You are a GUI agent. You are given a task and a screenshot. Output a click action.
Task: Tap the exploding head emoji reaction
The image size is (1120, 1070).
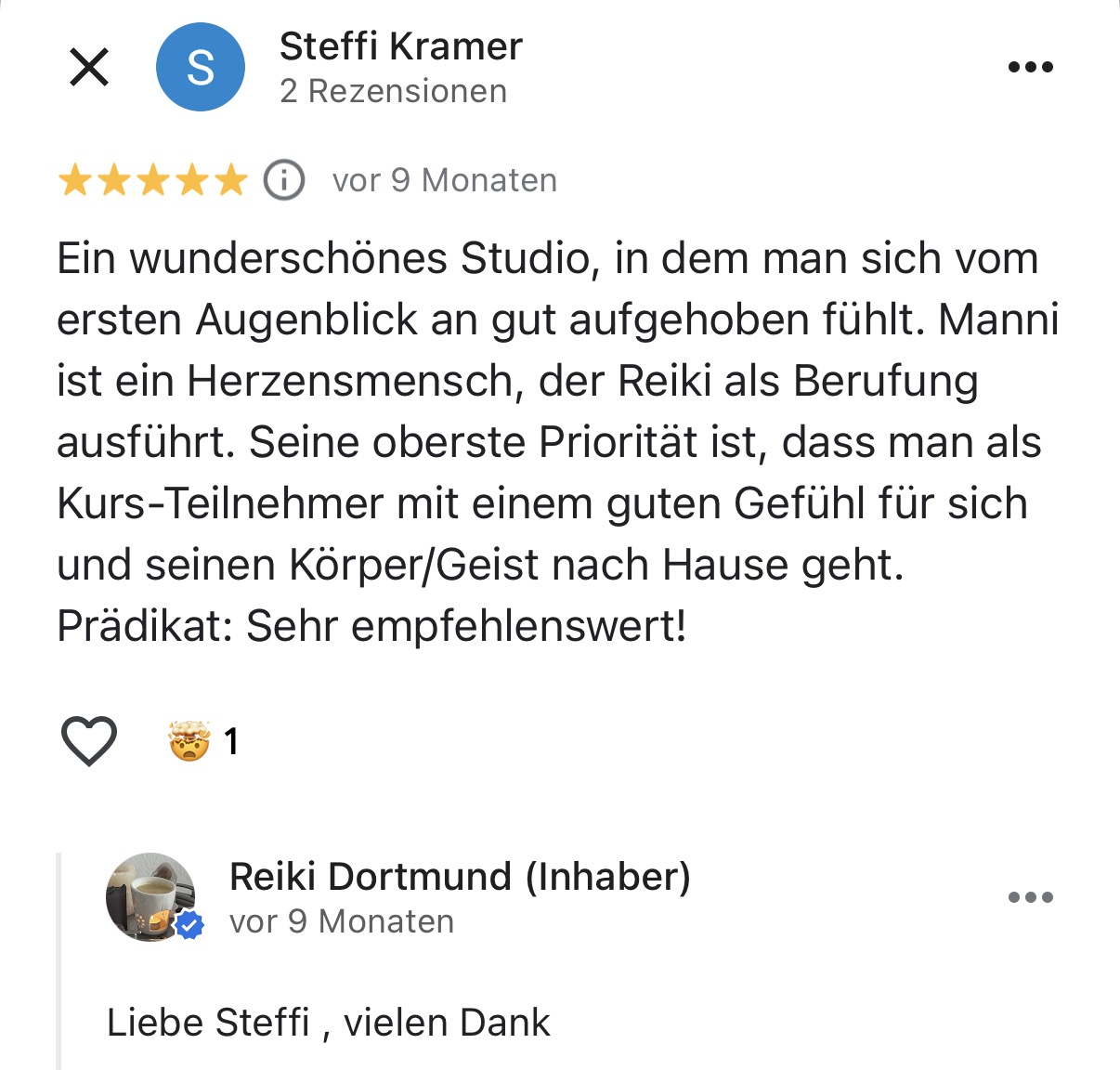tap(189, 741)
